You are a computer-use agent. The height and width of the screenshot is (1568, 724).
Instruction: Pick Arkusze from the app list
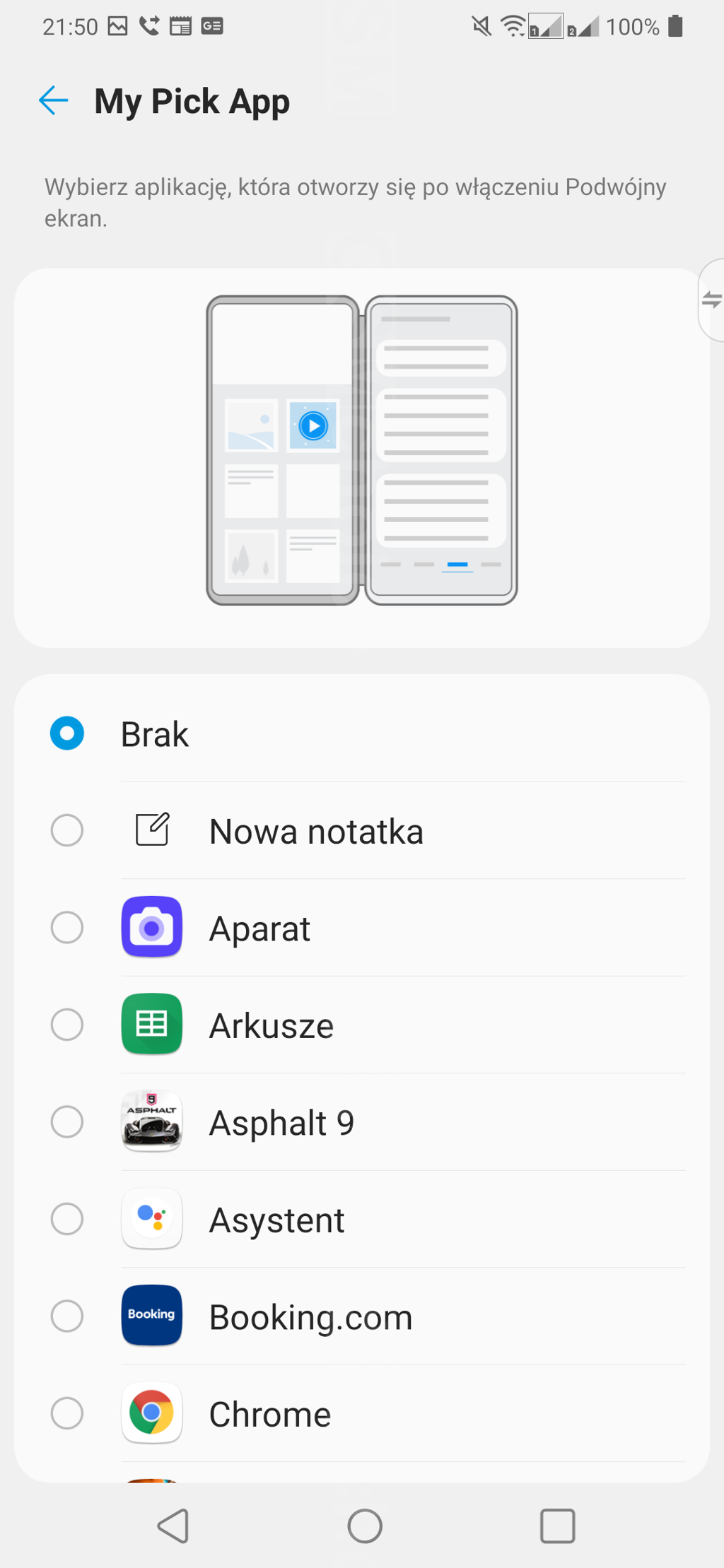(x=362, y=1025)
